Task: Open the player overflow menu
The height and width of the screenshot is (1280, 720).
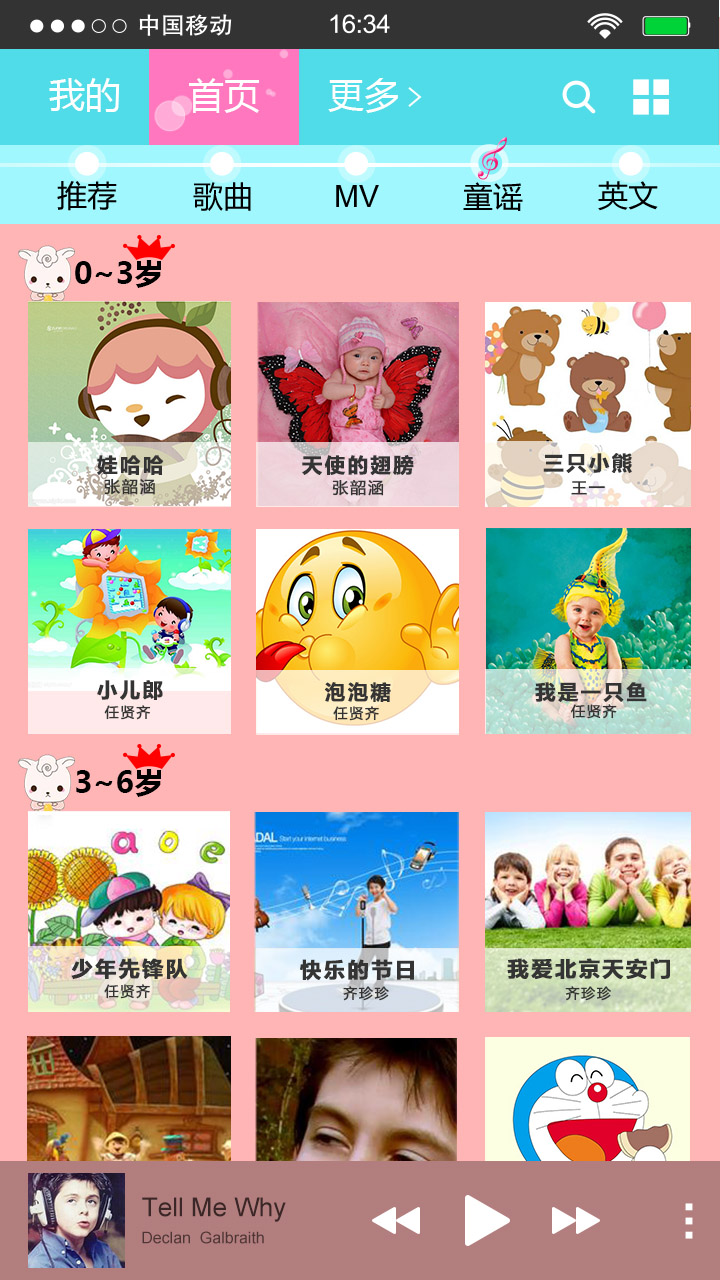Action: [688, 1221]
